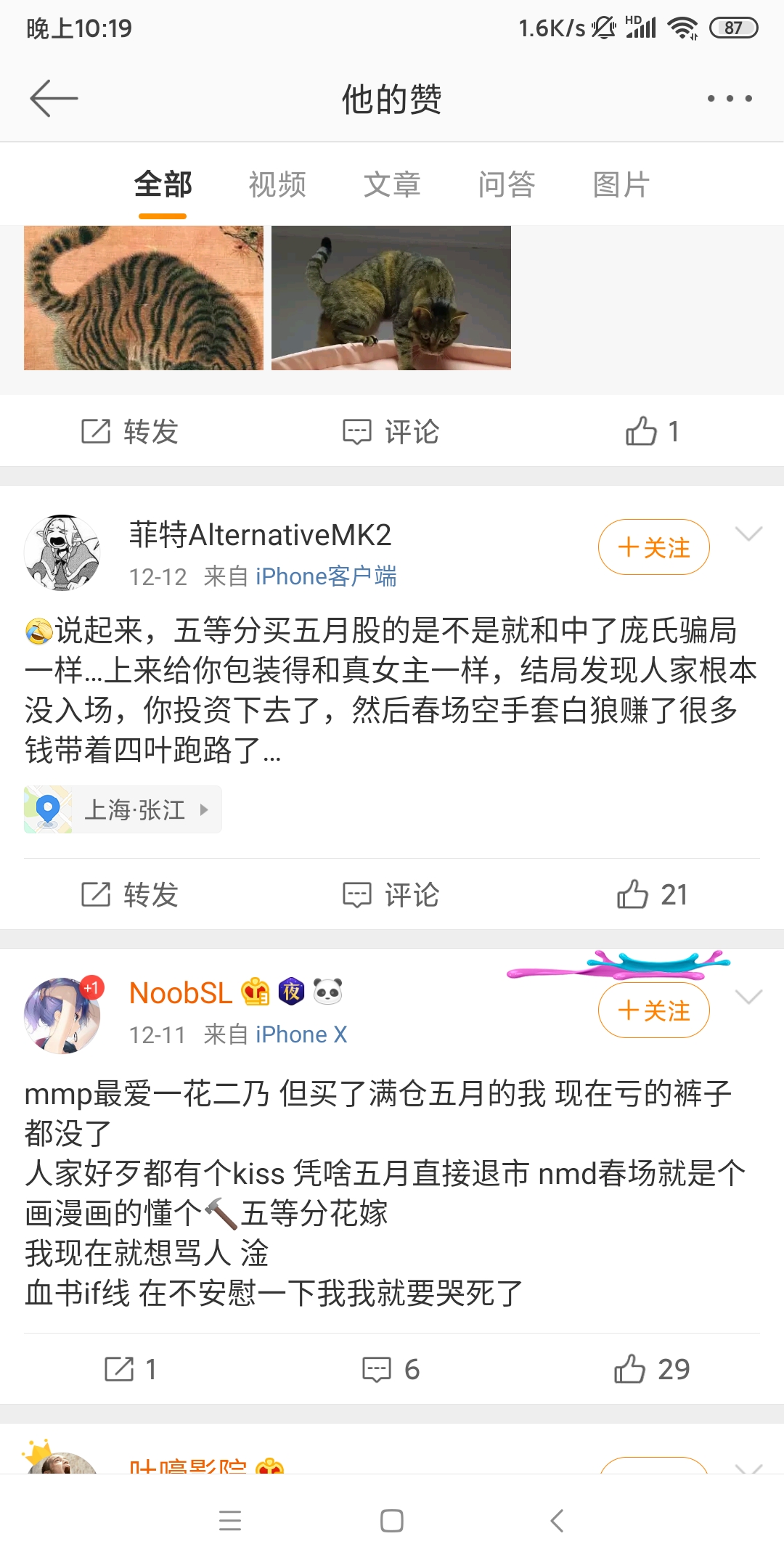View the tabby cat photo
This screenshot has width=784, height=1568.
click(x=391, y=298)
